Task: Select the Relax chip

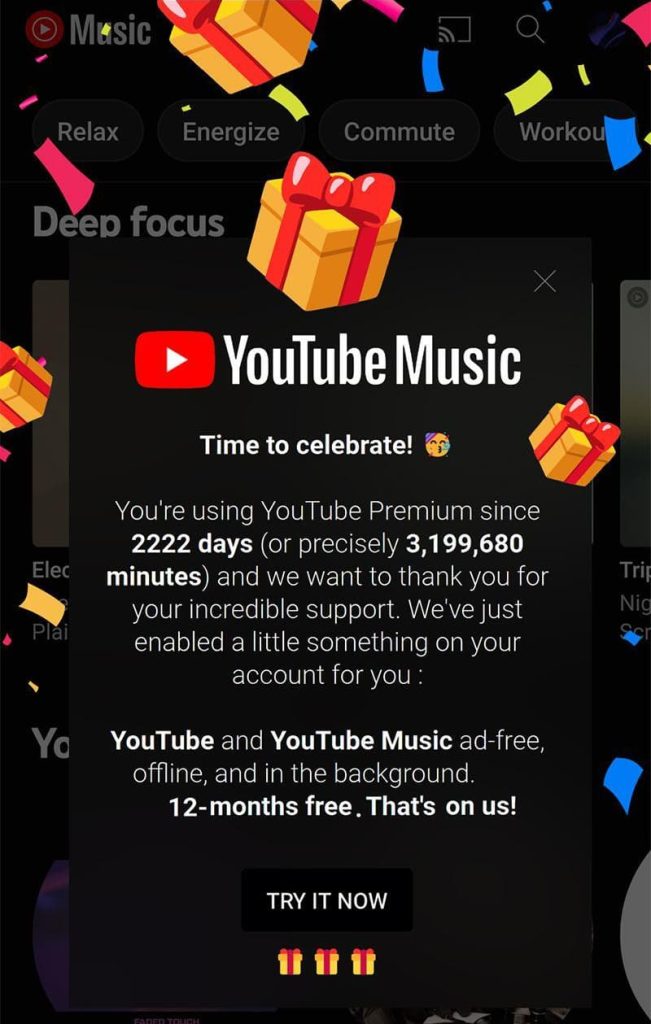Action: point(88,131)
